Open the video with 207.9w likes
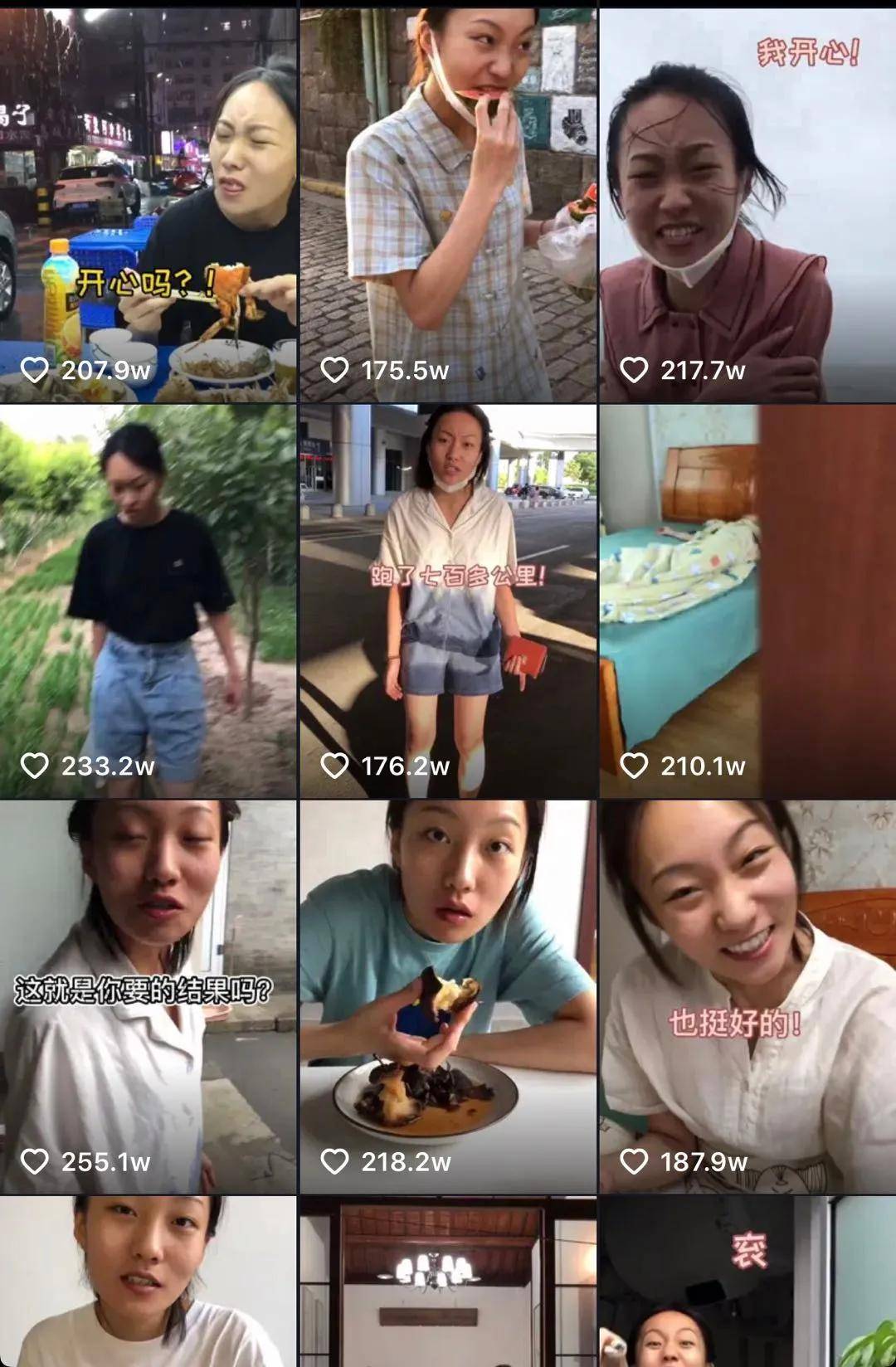This screenshot has height=1367, width=896. (x=148, y=206)
